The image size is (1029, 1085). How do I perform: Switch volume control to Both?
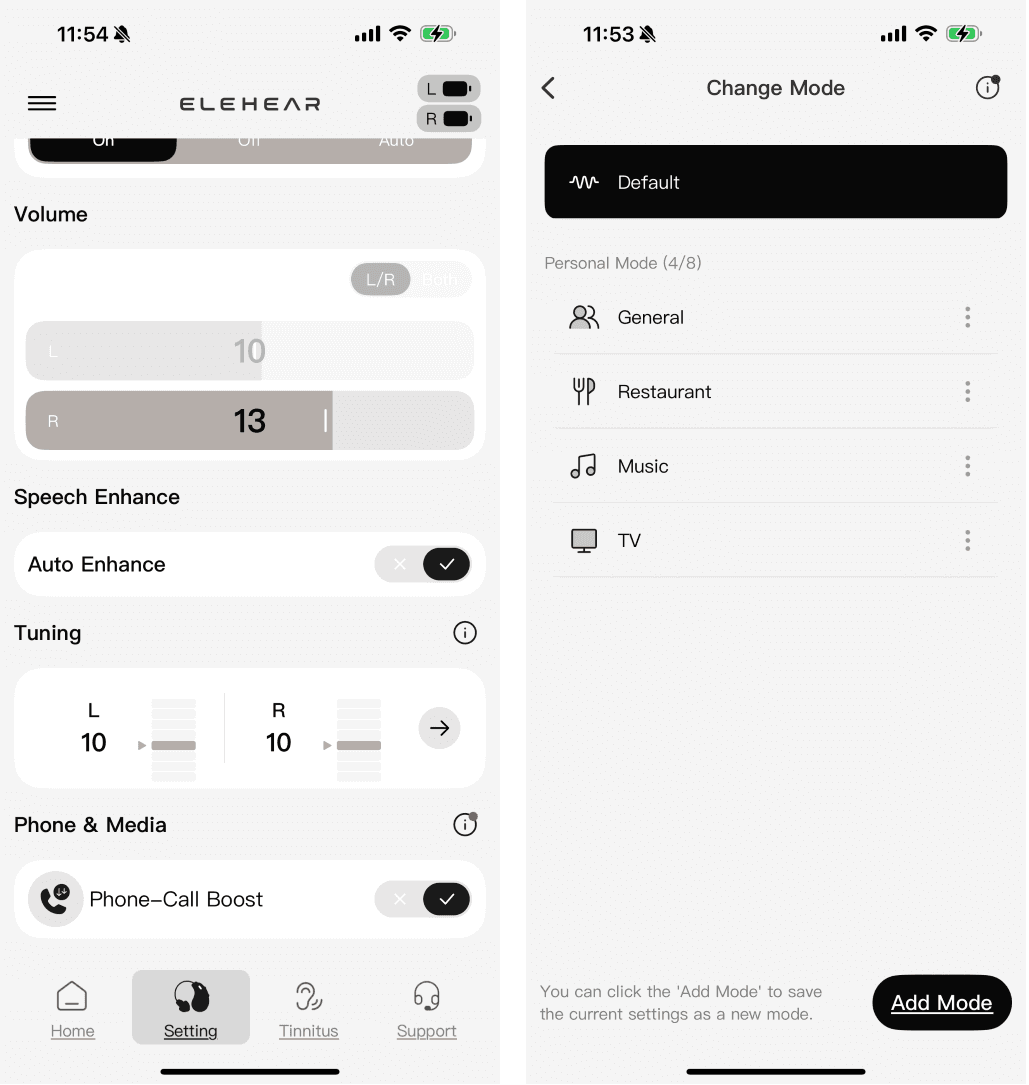pyautogui.click(x=440, y=280)
